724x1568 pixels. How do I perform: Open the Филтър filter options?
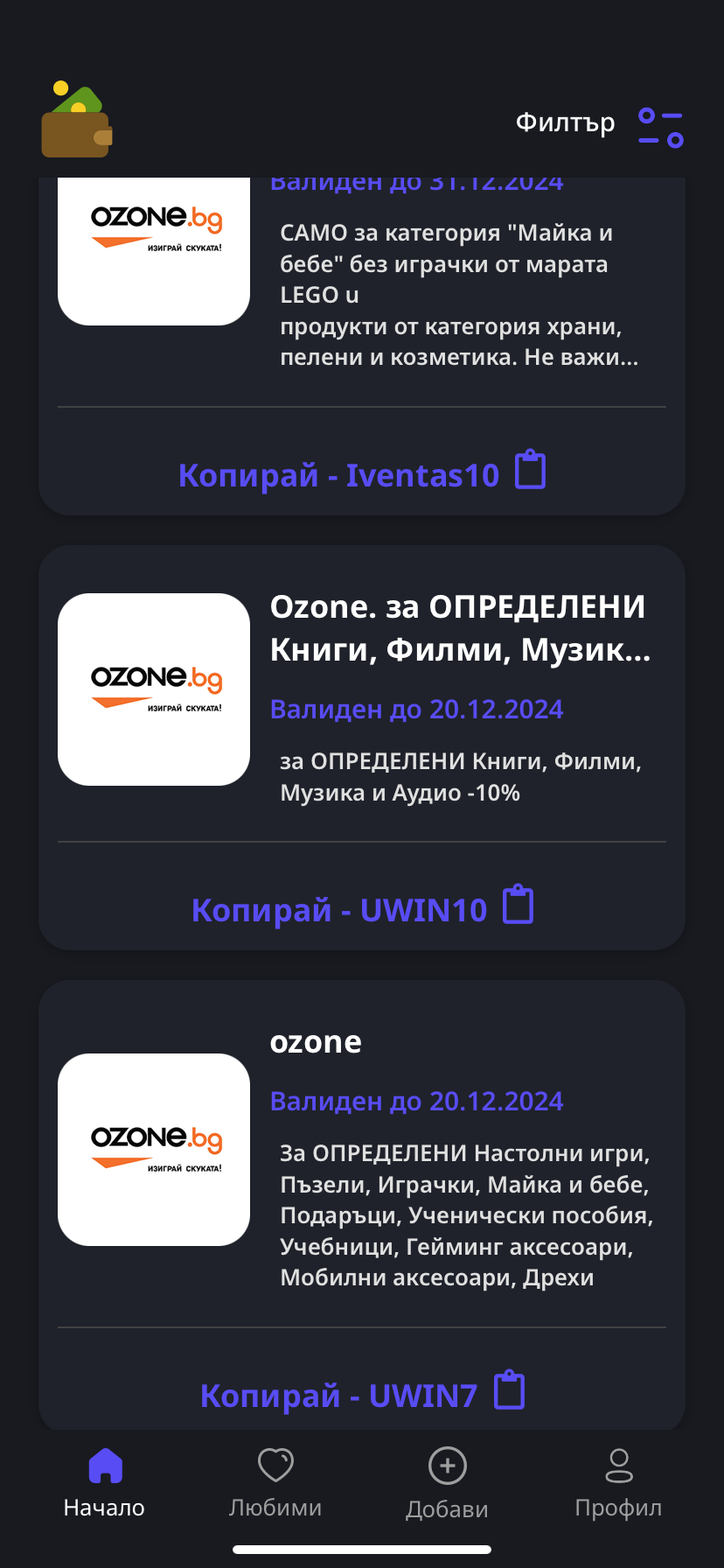599,124
